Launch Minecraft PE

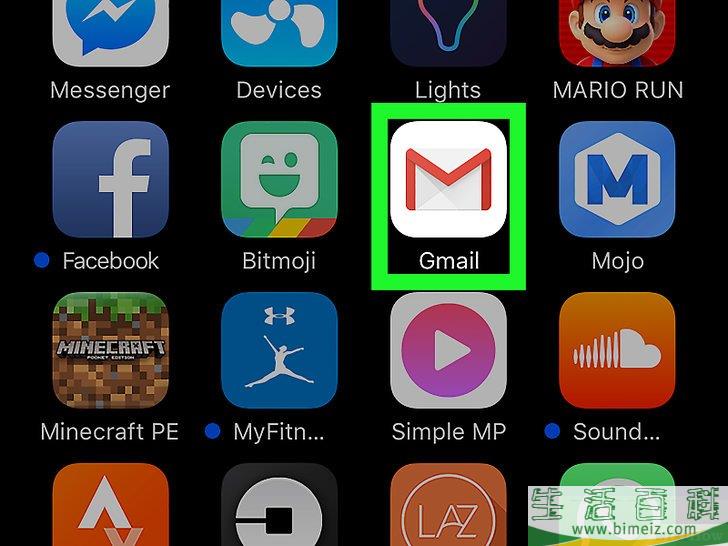(110, 350)
